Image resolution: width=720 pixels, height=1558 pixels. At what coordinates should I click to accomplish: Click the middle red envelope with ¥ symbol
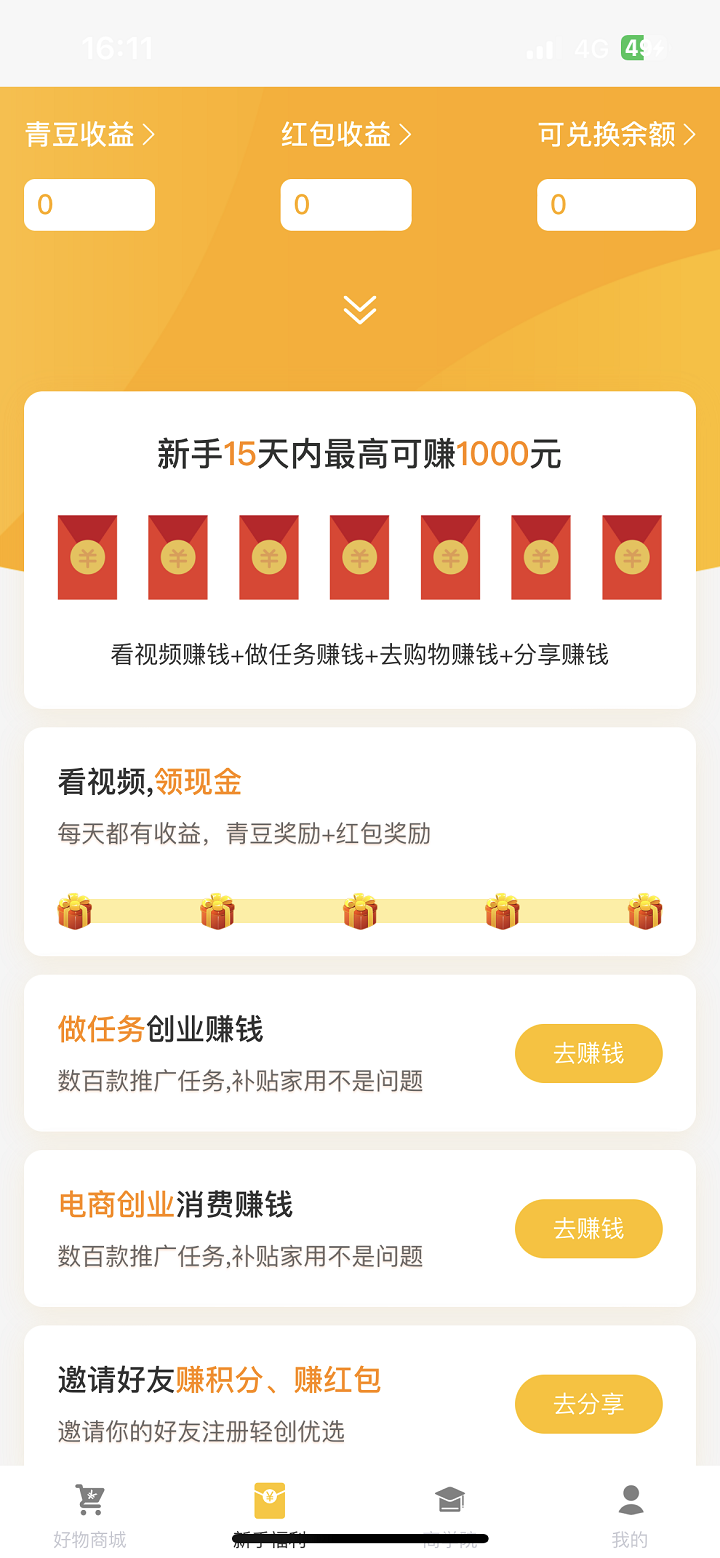coord(359,557)
